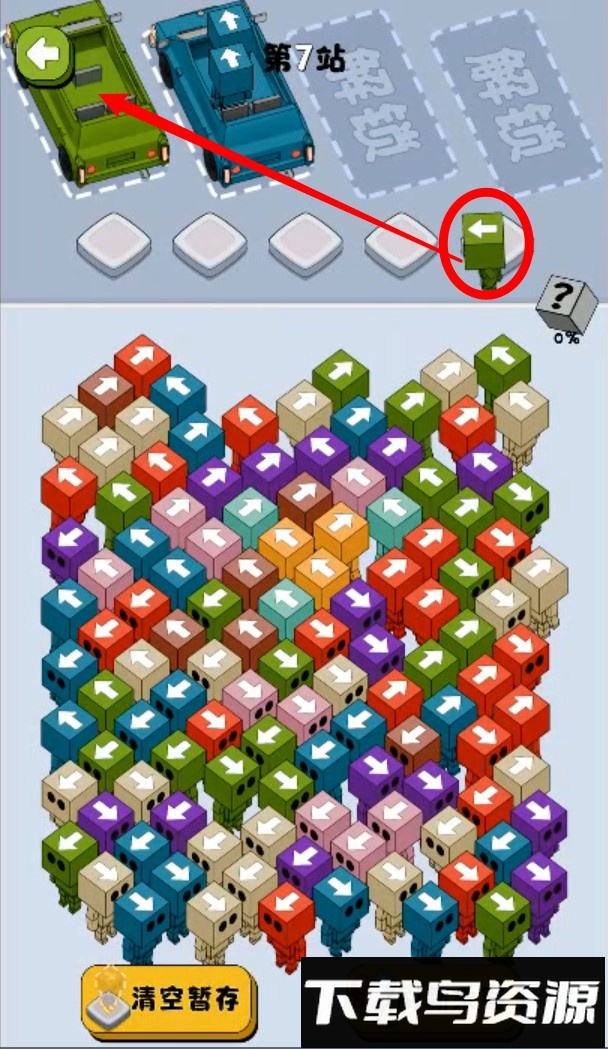Go back with the green arrow button
The width and height of the screenshot is (608, 1049).
coord(43,54)
